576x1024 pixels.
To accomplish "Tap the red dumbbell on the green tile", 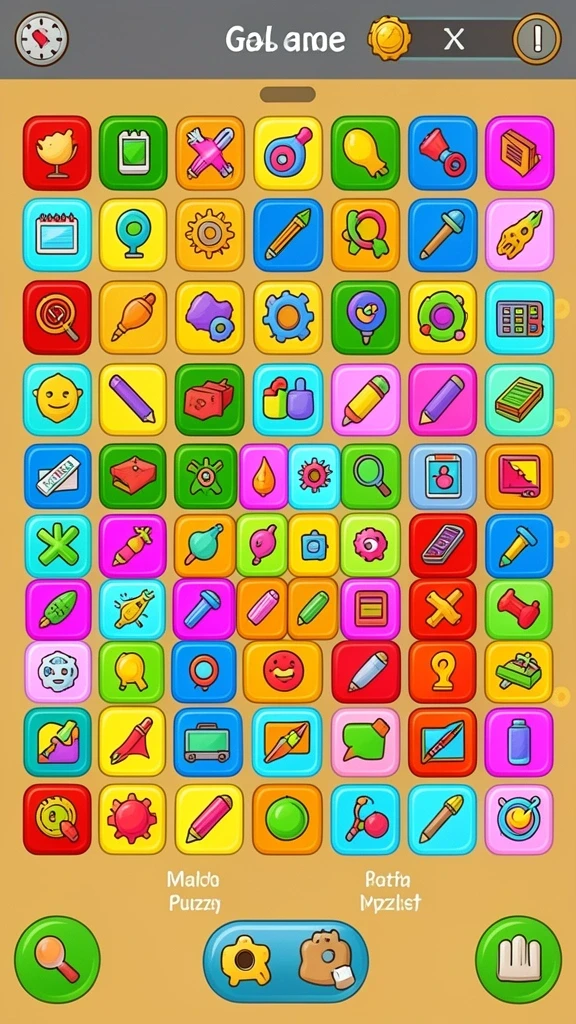I will click(519, 609).
